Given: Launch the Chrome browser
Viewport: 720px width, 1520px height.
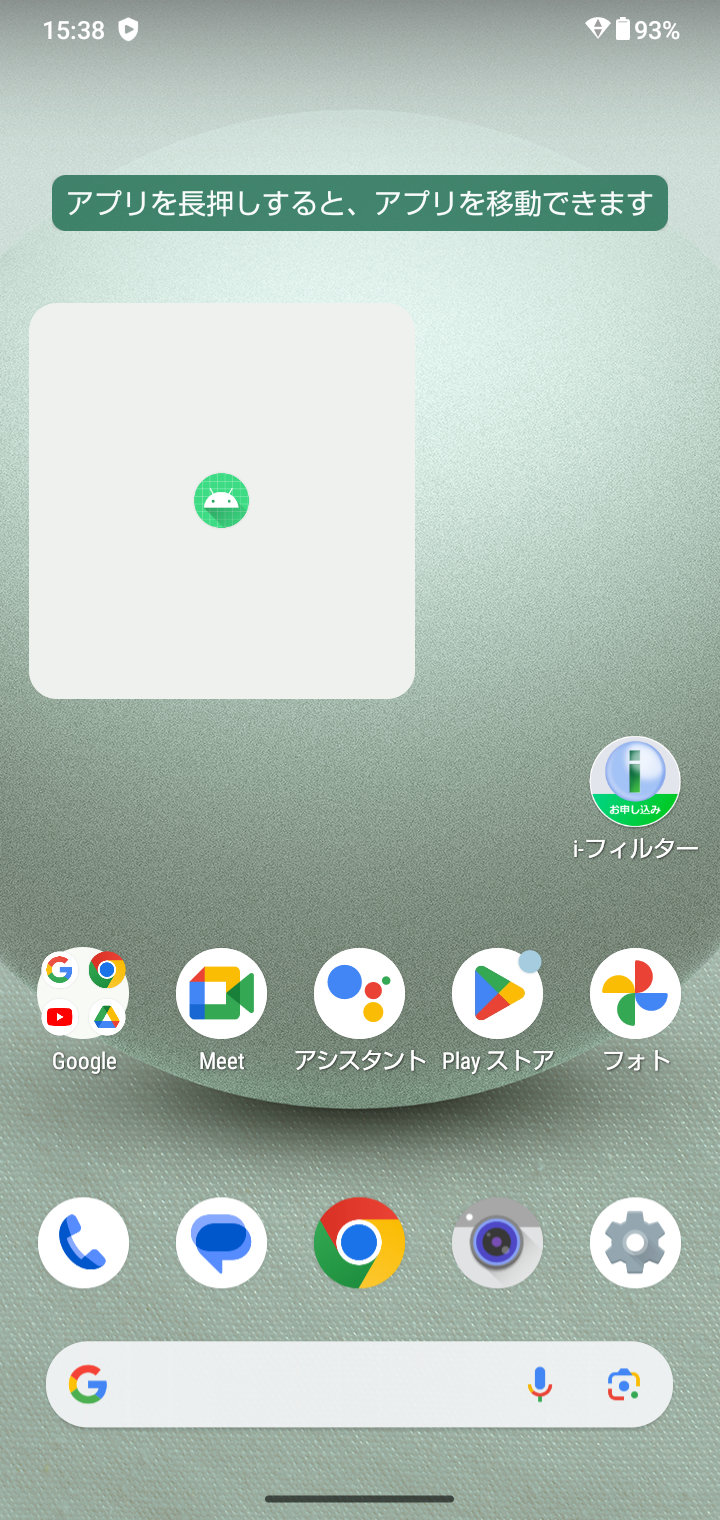Looking at the screenshot, I should (359, 1243).
